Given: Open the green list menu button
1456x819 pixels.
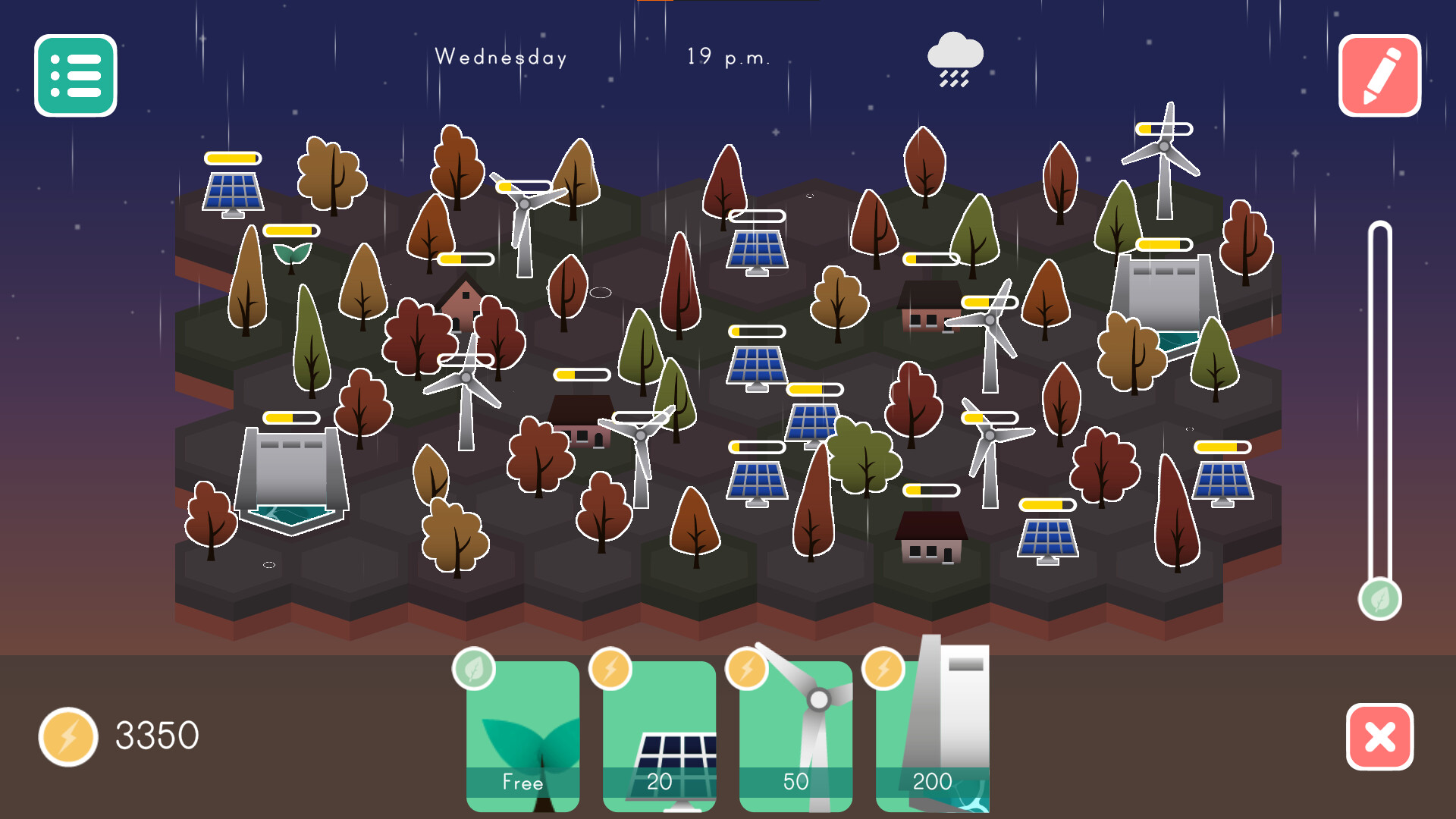Looking at the screenshot, I should click(75, 75).
